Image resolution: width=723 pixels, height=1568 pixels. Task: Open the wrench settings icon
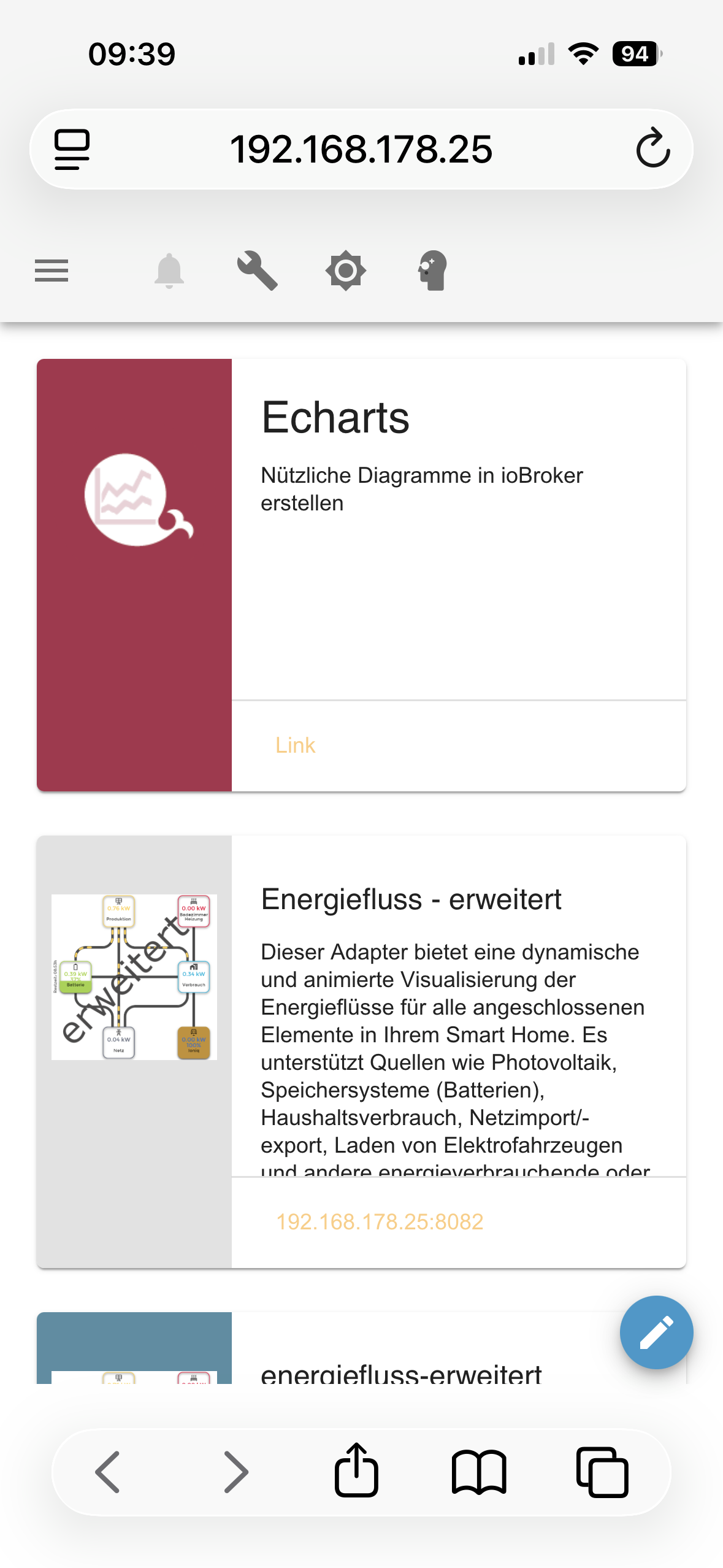coord(258,270)
